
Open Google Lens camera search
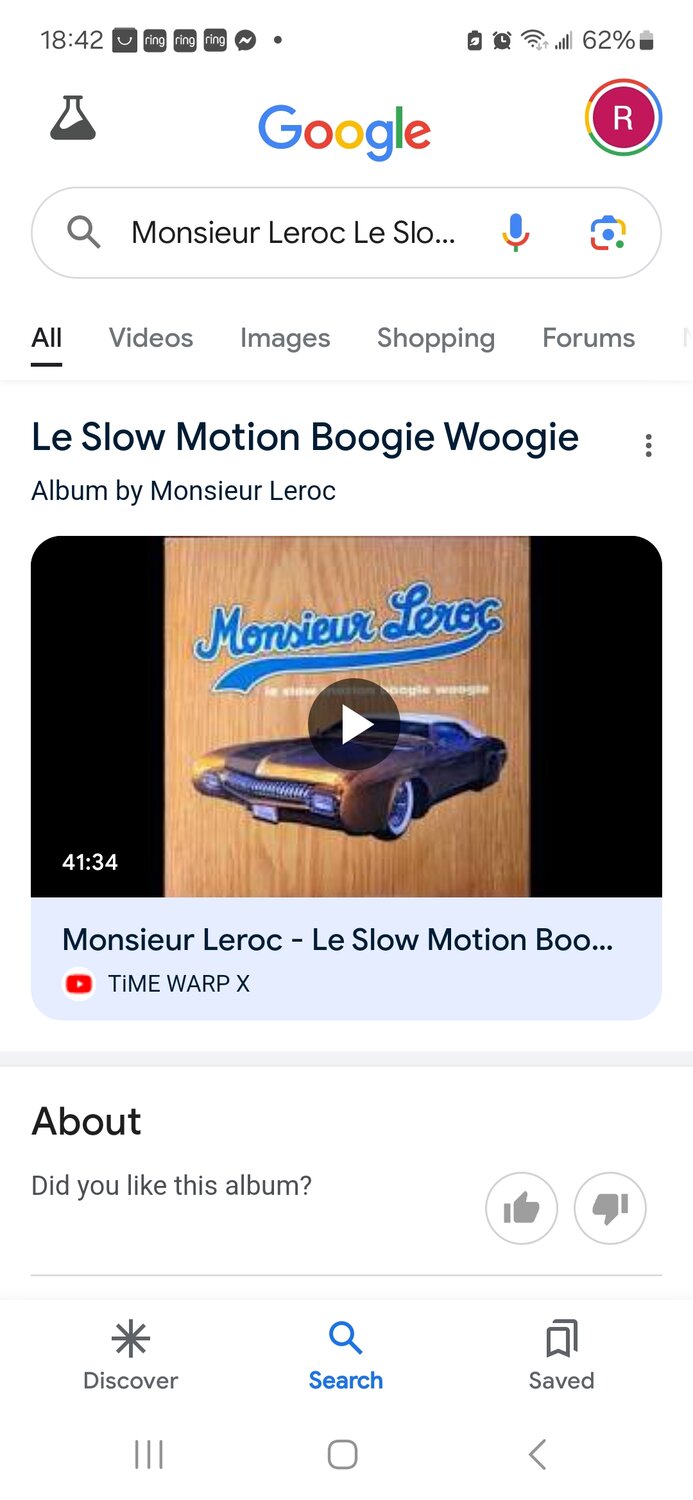(x=607, y=233)
